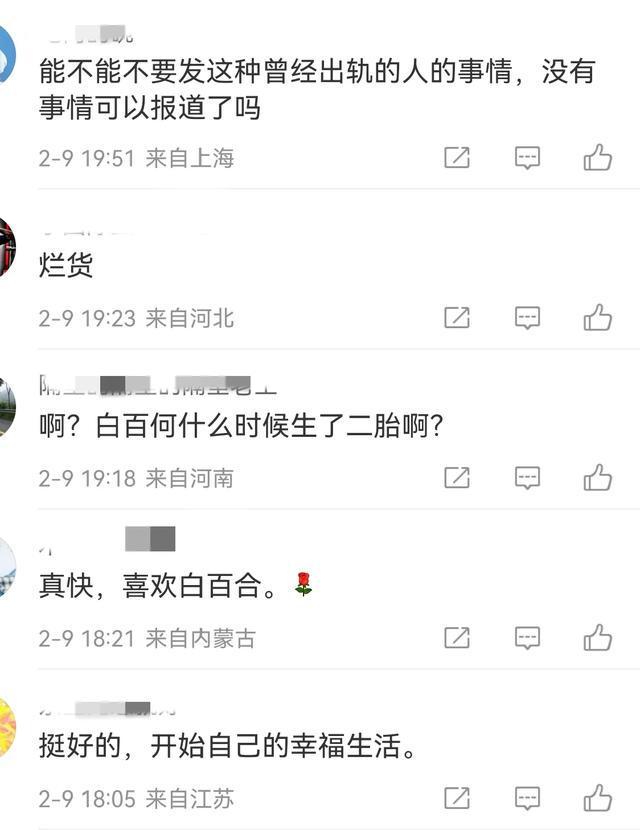Reply to the comment from 江苏
The height and width of the screenshot is (830, 640).
click(x=527, y=798)
